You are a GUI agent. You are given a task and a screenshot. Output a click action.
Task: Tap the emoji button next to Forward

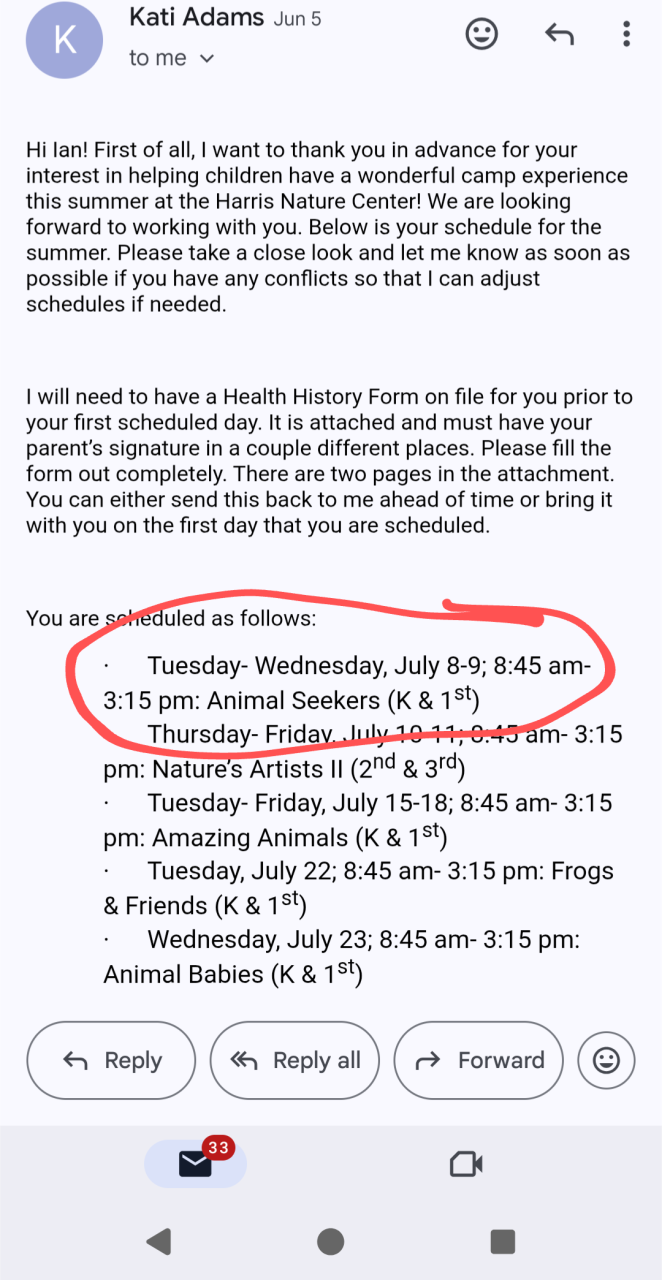pyautogui.click(x=607, y=1060)
